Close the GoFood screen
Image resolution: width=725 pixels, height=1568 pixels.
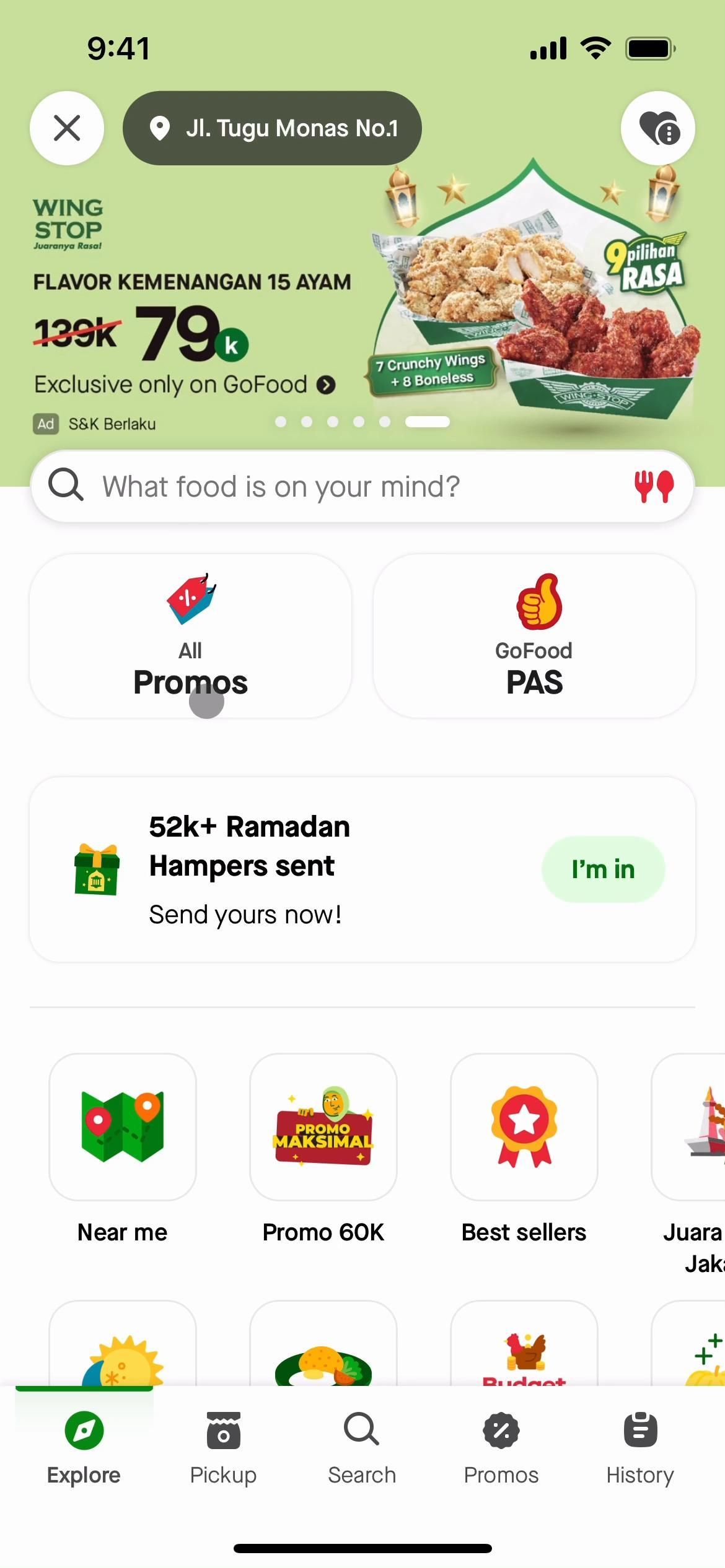[67, 128]
